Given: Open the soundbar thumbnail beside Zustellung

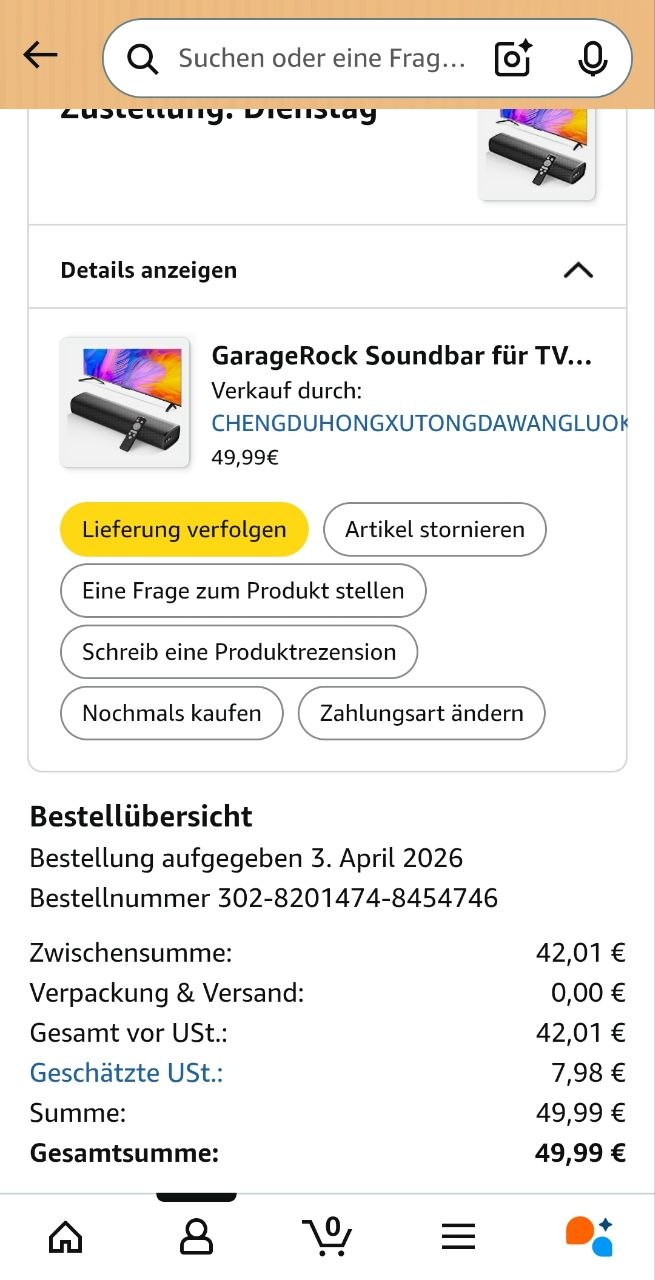Looking at the screenshot, I should click(537, 150).
